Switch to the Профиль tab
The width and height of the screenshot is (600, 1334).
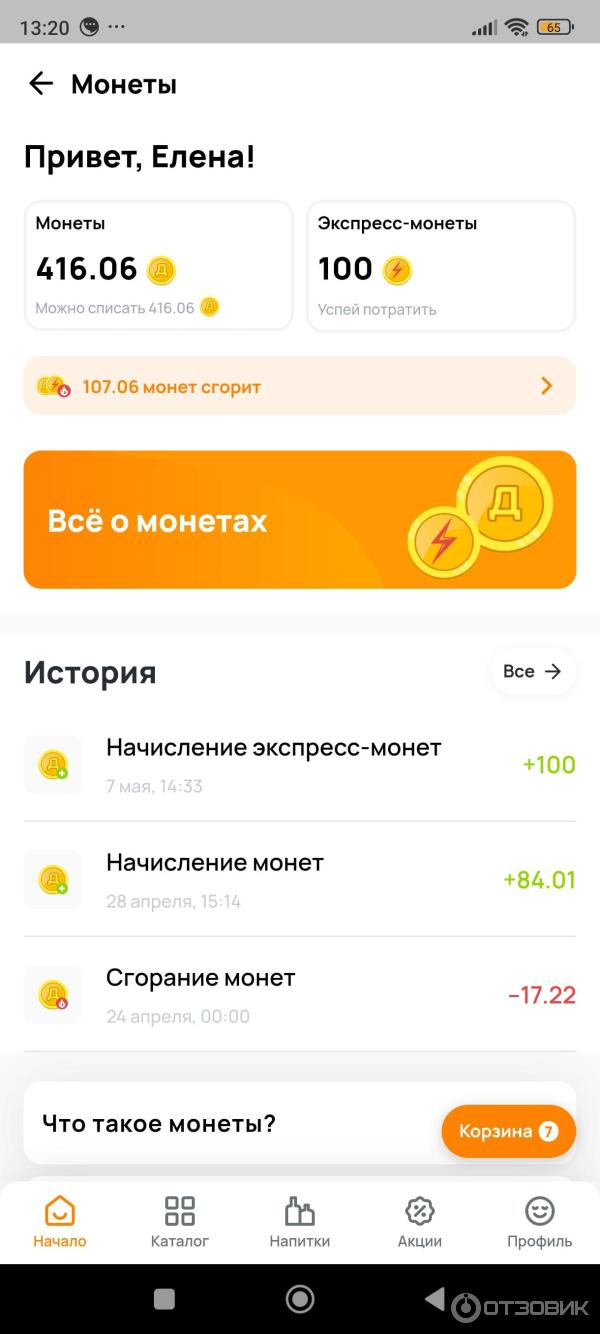point(540,1222)
